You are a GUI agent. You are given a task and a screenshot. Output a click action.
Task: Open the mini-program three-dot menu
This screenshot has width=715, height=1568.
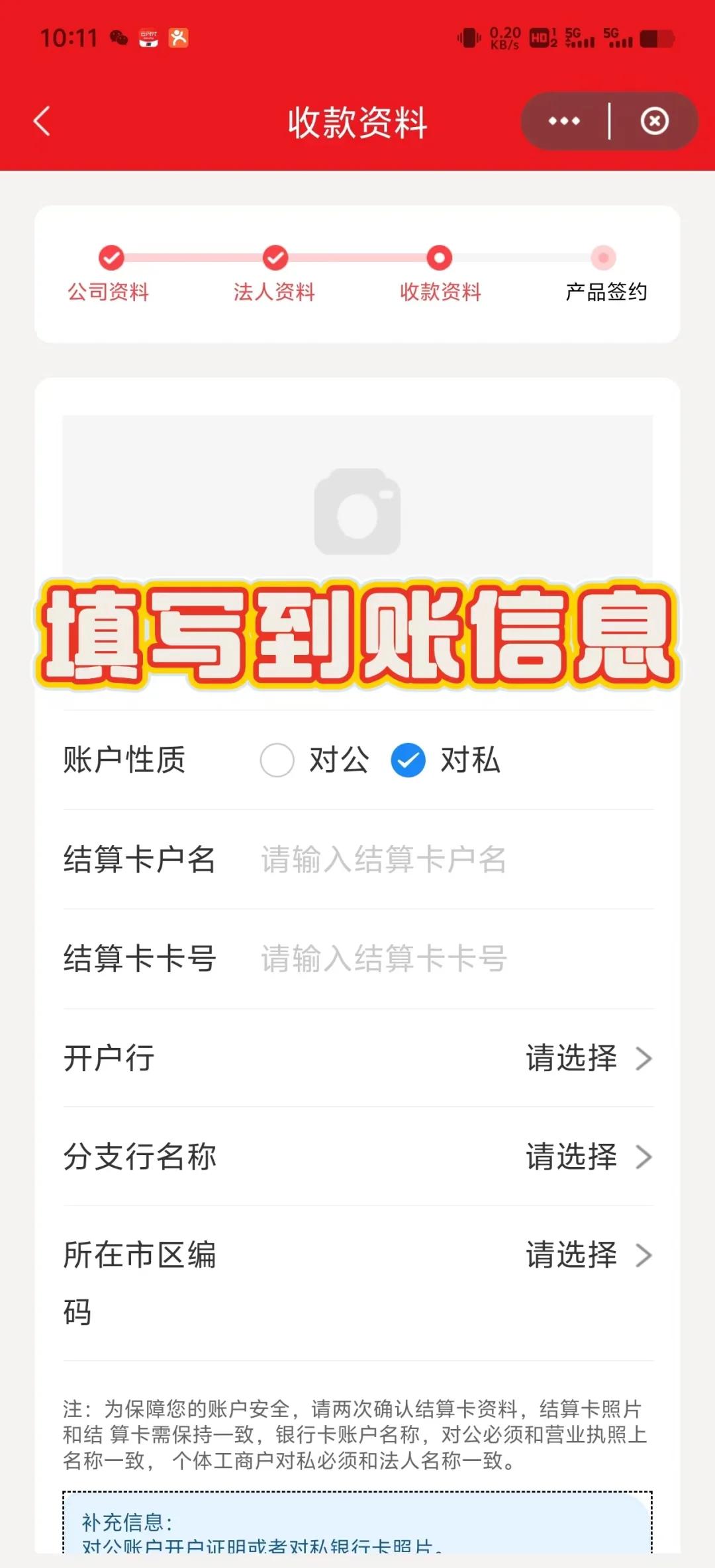tap(564, 121)
